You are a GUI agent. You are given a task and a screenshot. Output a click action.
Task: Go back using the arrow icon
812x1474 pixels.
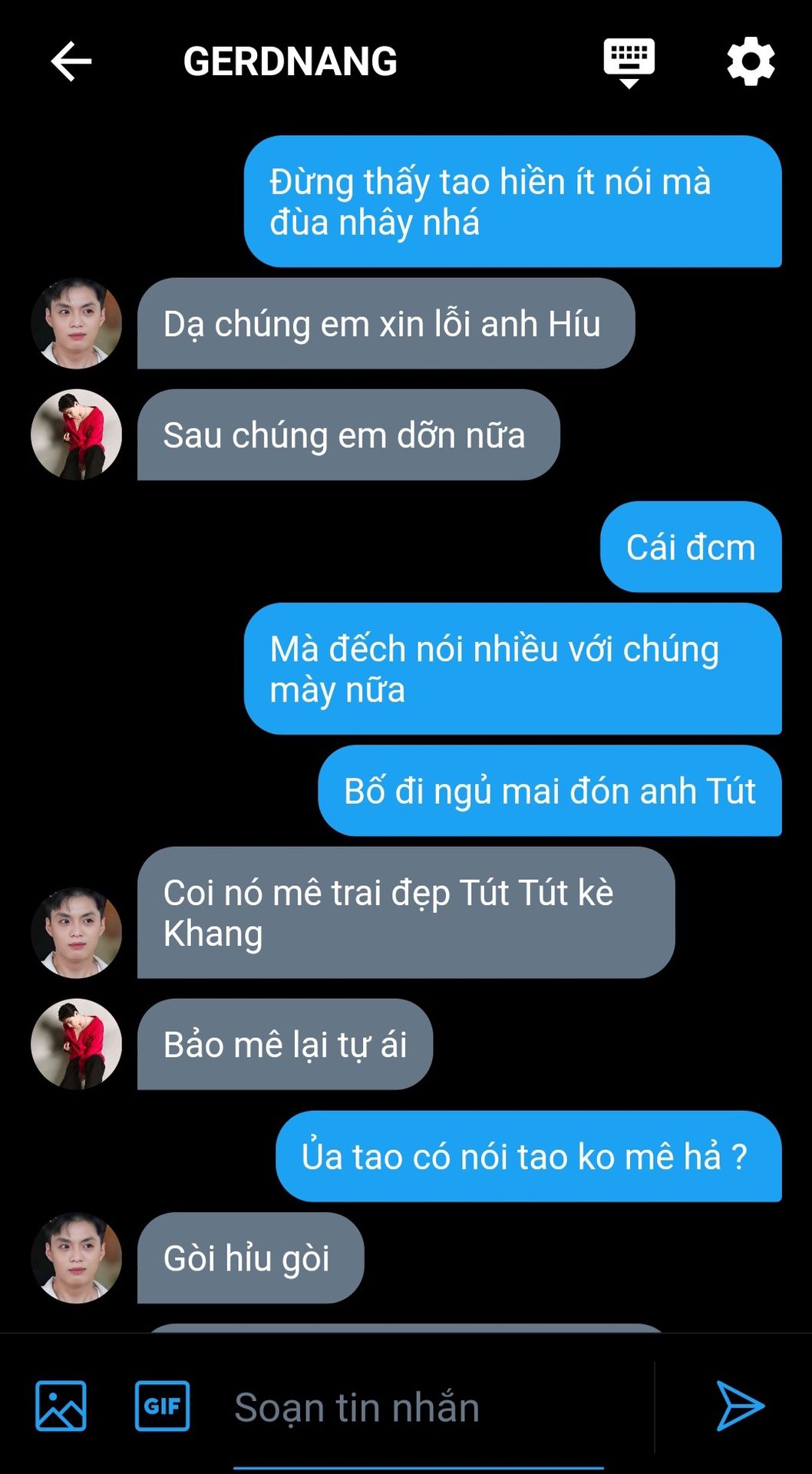coord(71,61)
